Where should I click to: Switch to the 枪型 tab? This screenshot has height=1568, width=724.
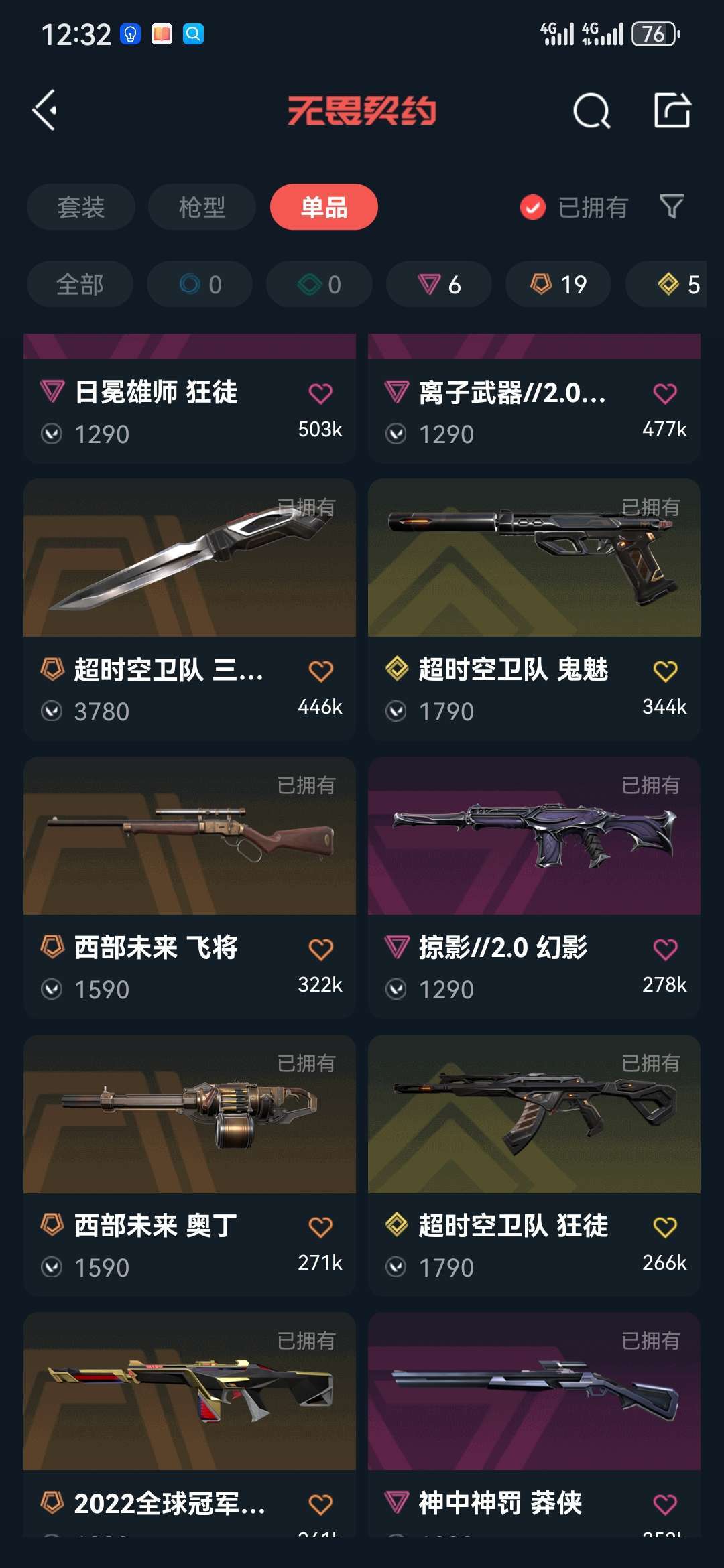[201, 207]
